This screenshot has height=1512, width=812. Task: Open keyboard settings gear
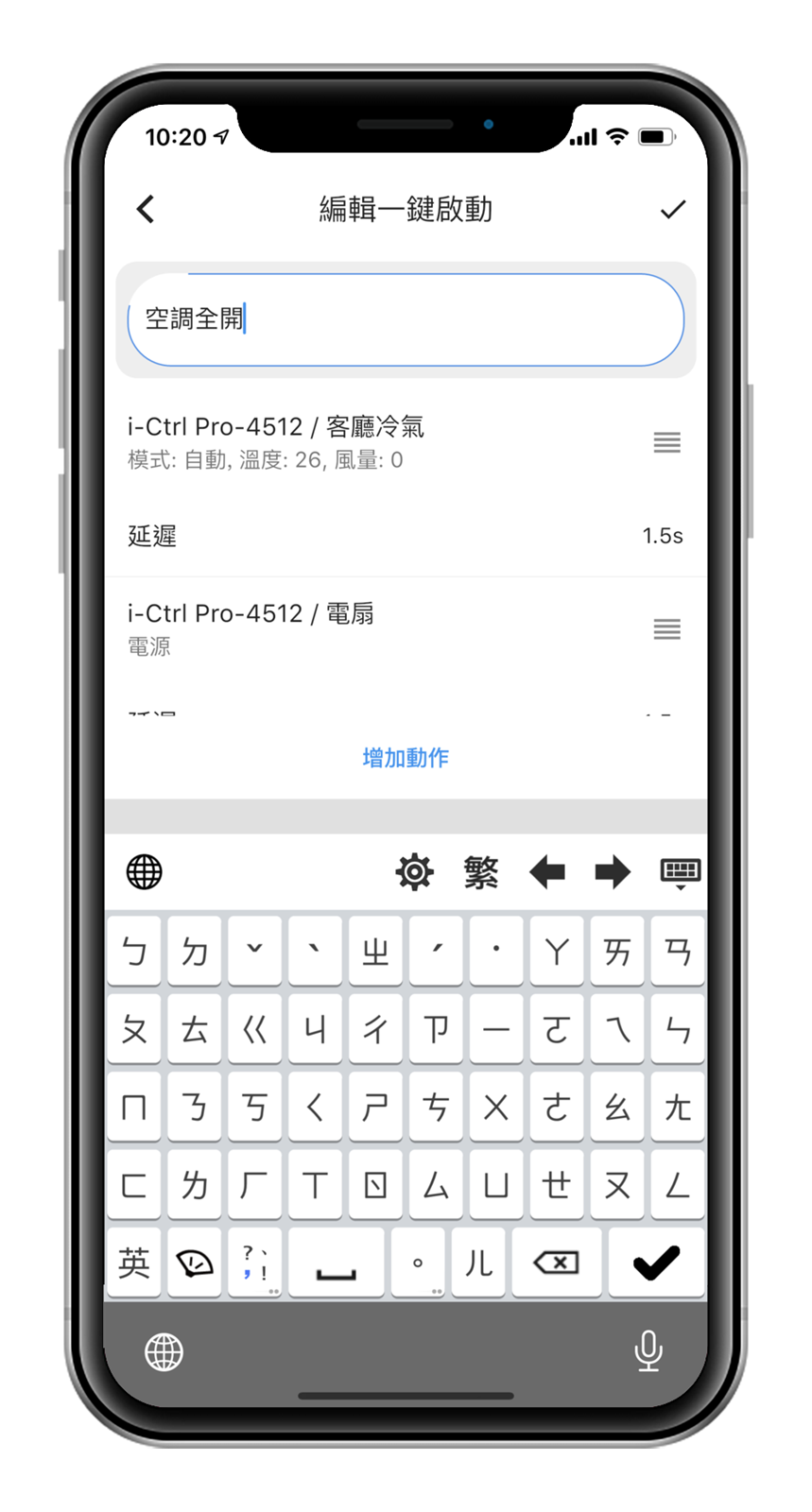pos(414,871)
